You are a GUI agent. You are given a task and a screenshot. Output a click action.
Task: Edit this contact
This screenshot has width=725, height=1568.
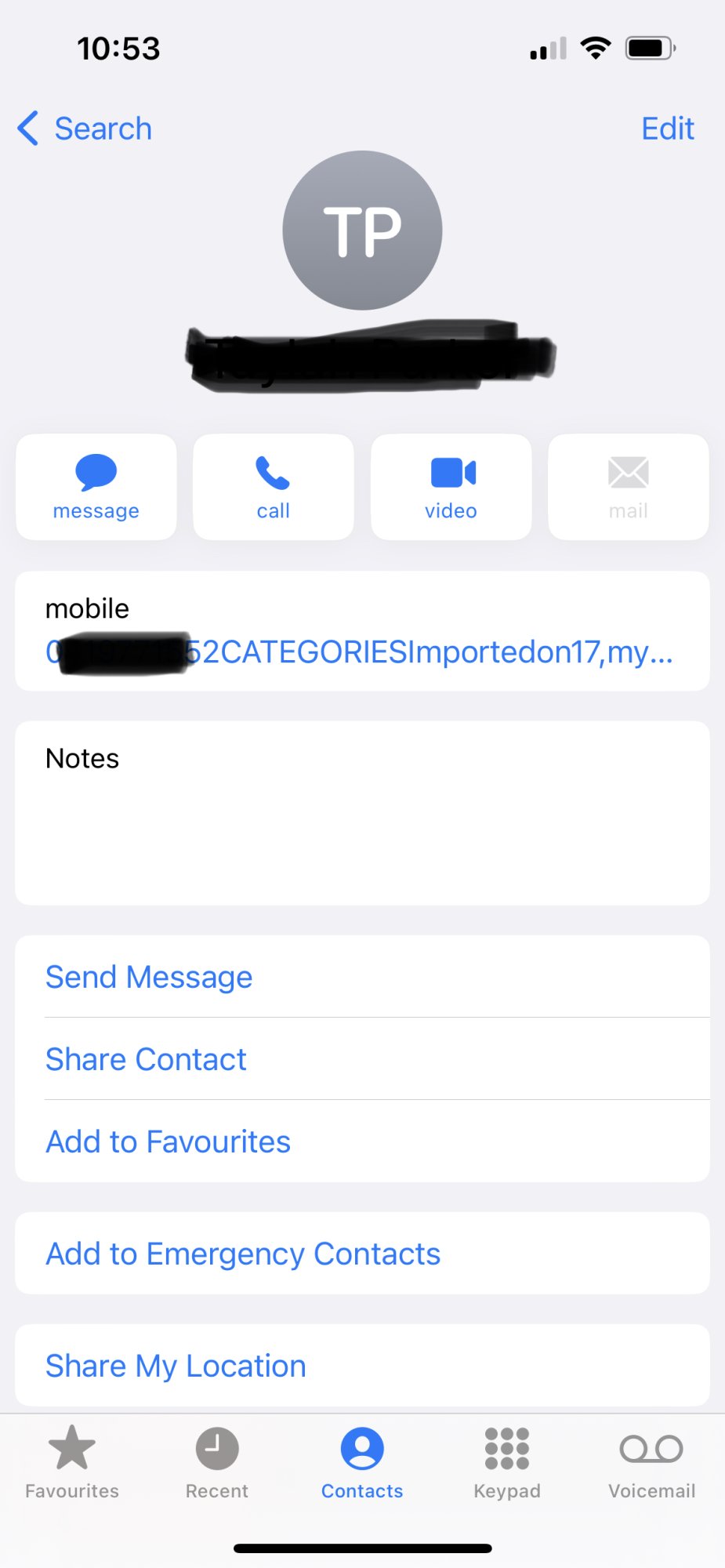pyautogui.click(x=668, y=129)
